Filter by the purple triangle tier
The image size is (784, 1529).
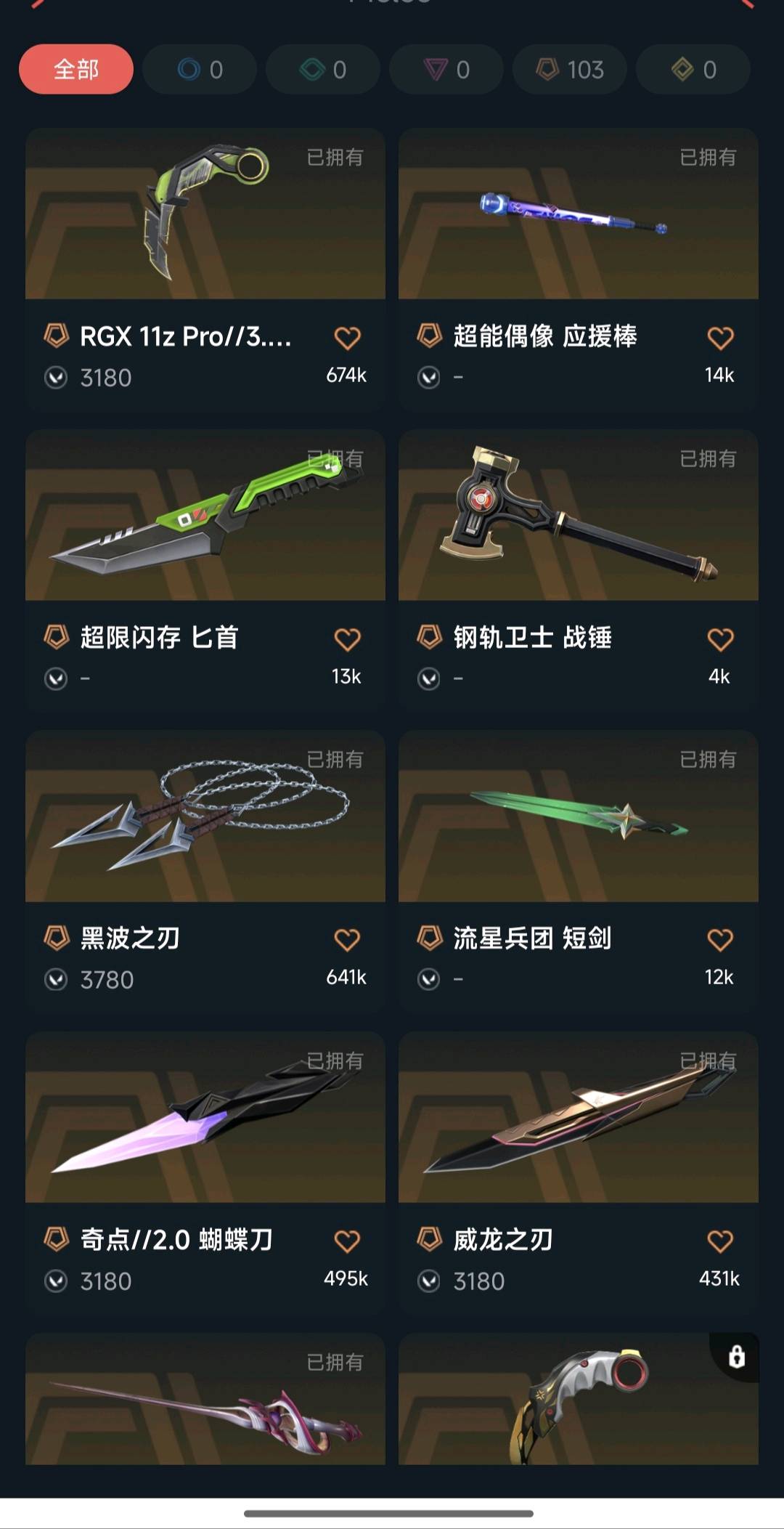click(x=446, y=70)
